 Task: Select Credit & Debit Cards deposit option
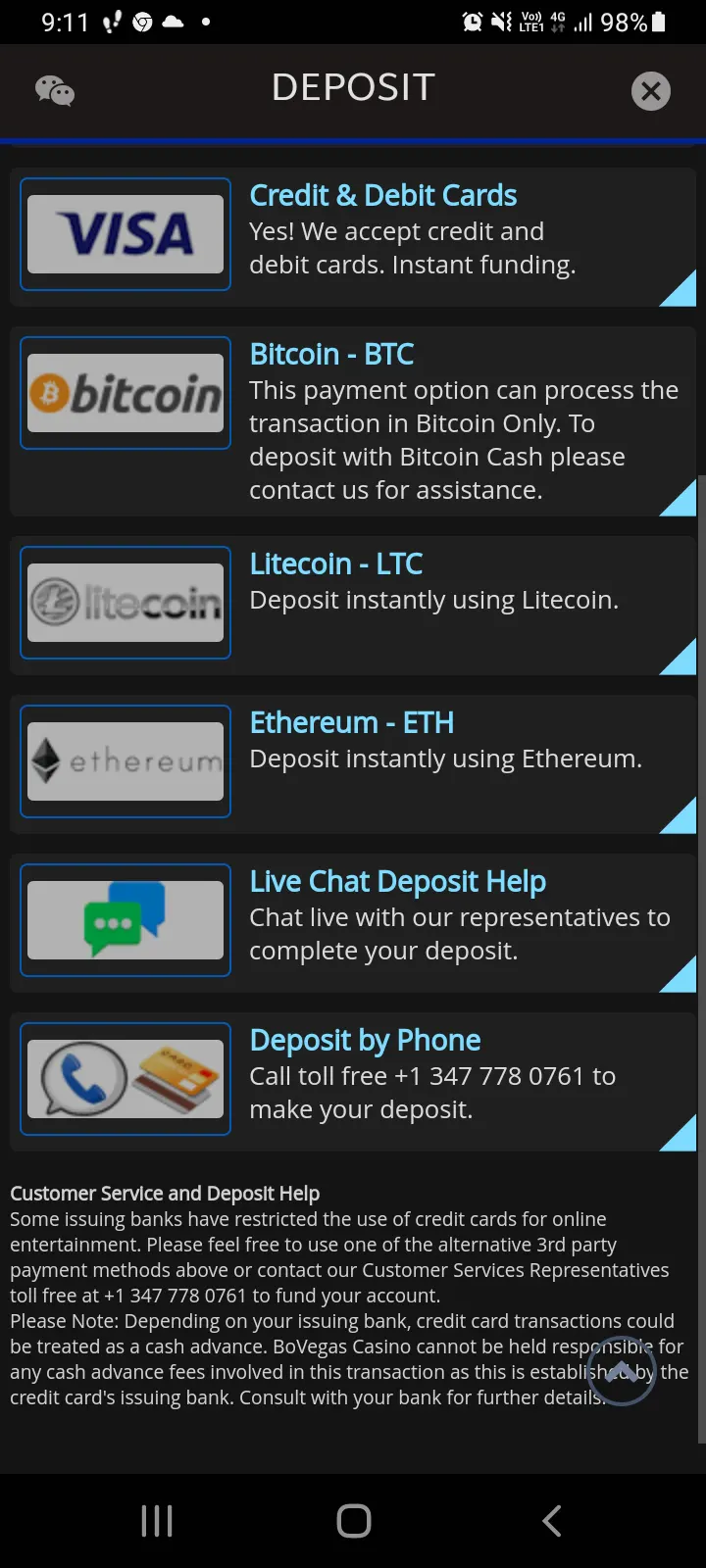pyautogui.click(x=353, y=235)
